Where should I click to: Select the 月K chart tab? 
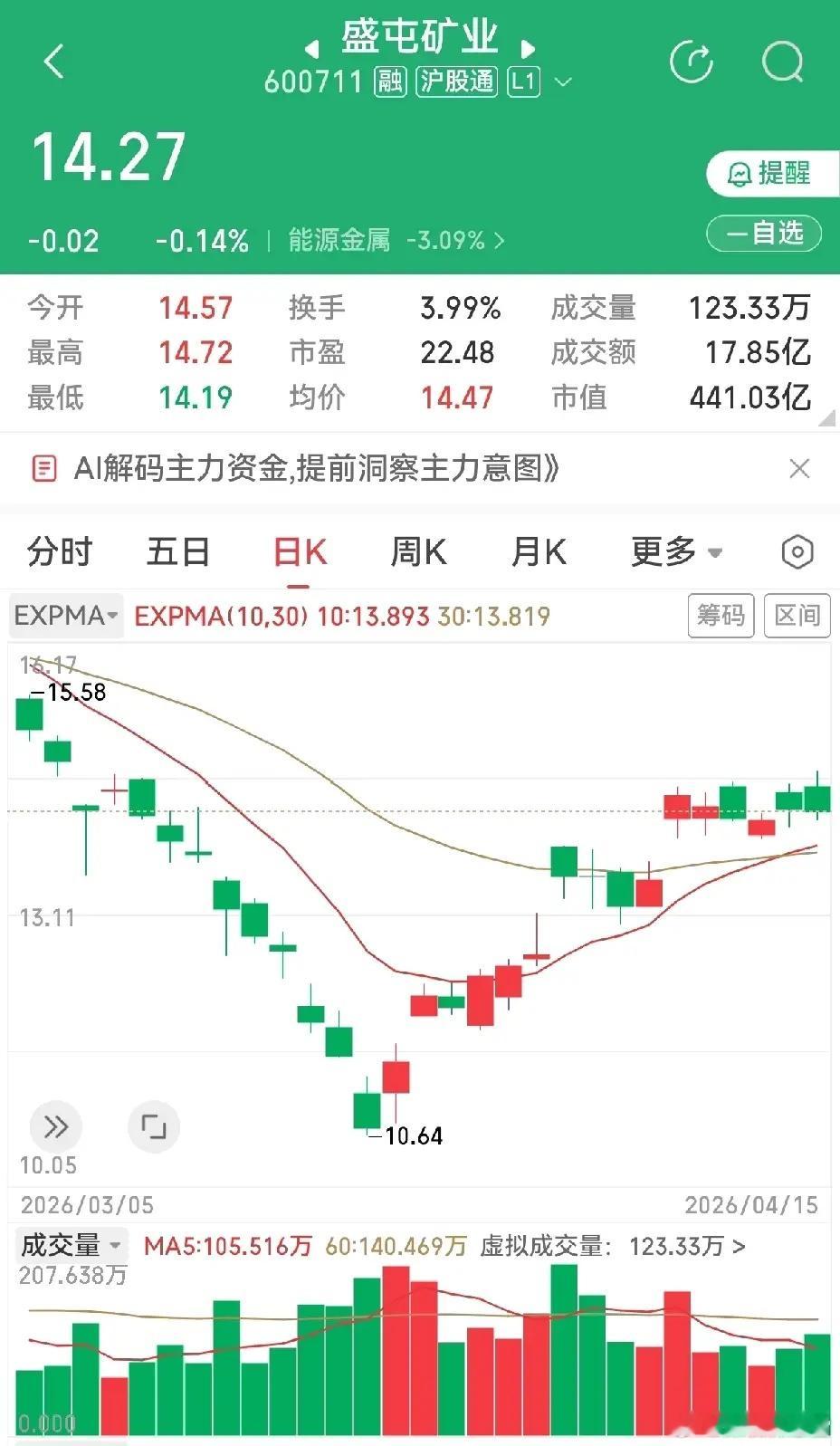(x=539, y=551)
